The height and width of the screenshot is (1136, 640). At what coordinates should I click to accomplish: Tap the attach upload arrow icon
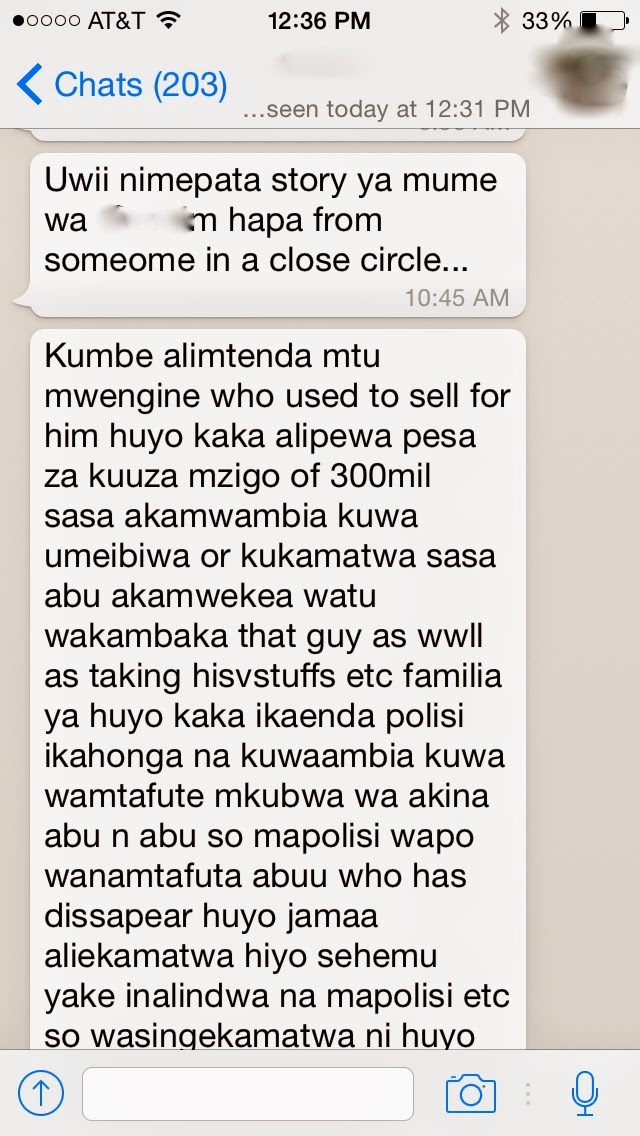[x=41, y=1093]
